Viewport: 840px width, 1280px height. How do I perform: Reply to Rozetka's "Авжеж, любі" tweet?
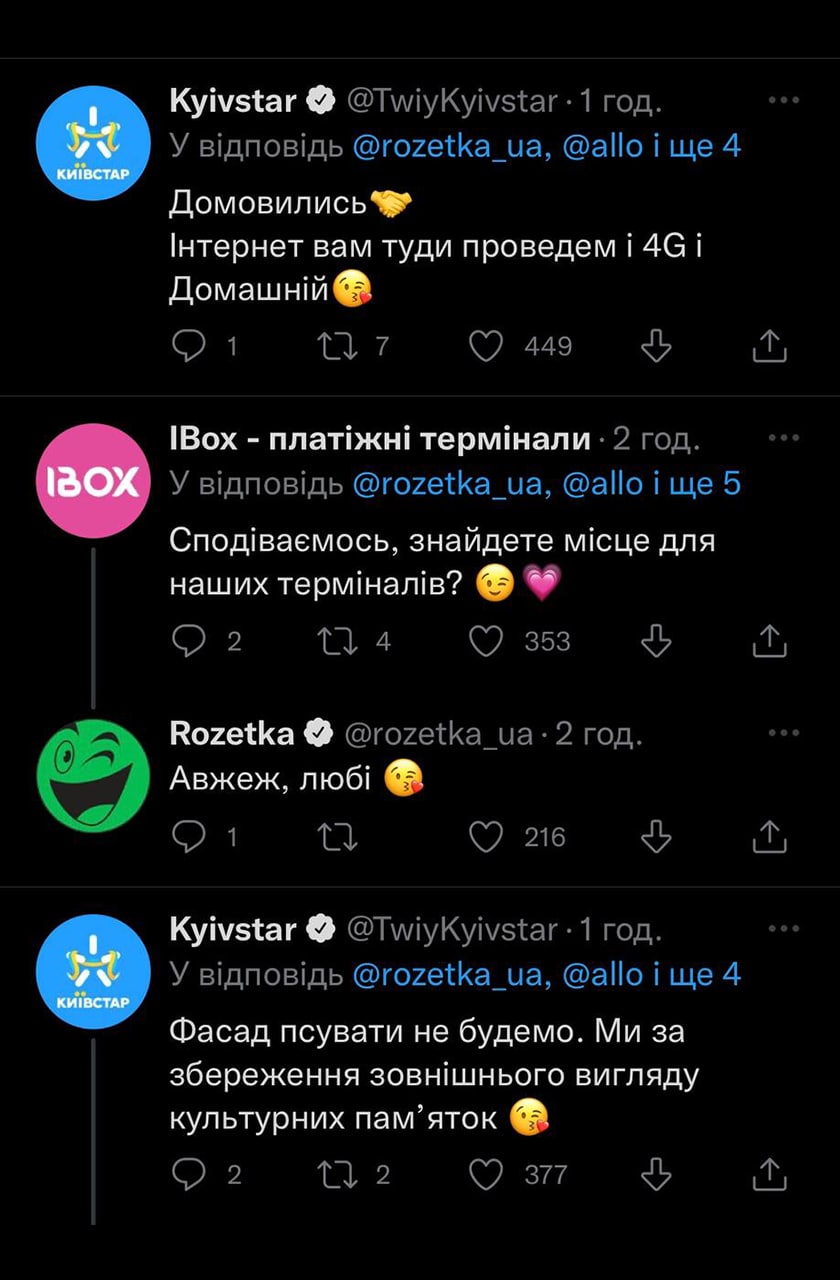[189, 836]
